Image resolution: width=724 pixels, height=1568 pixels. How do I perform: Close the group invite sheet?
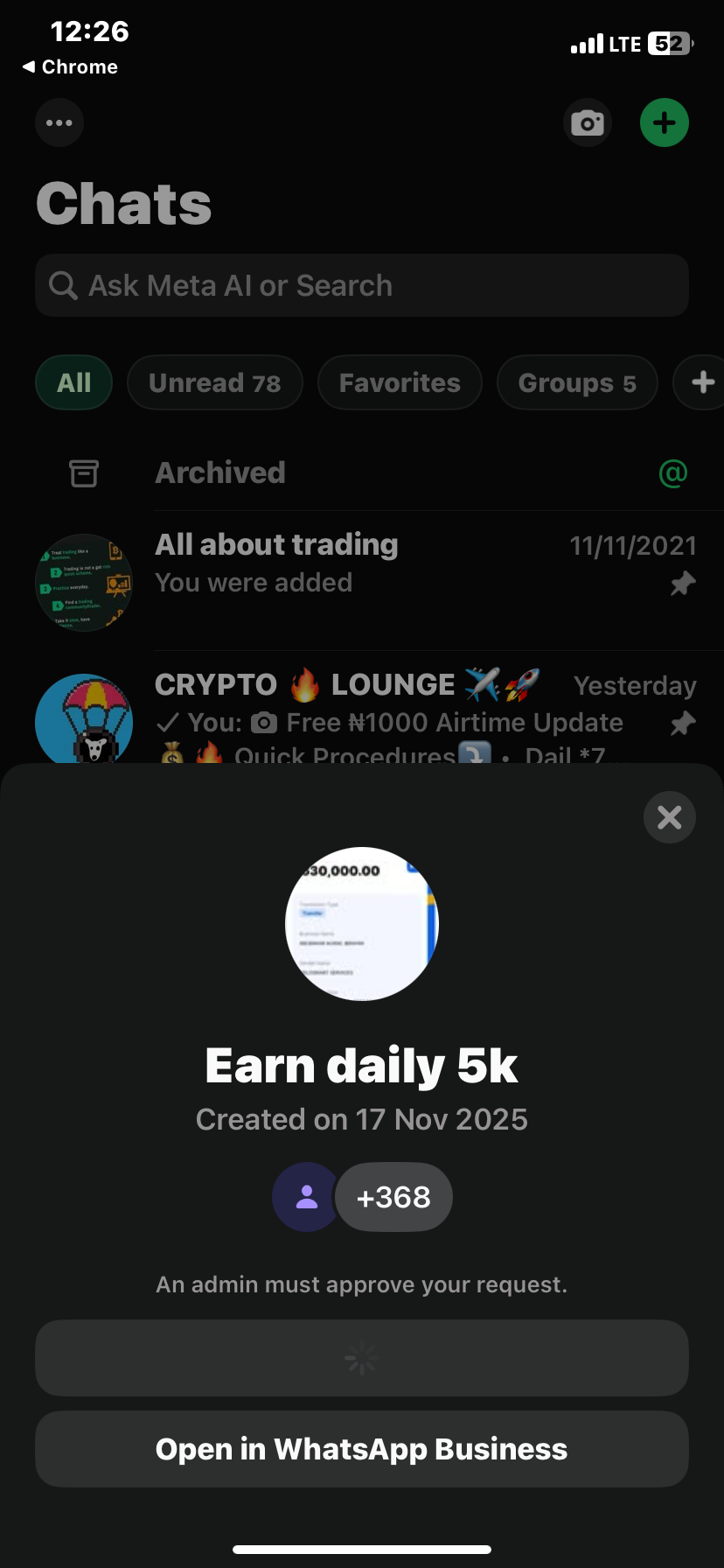(669, 817)
